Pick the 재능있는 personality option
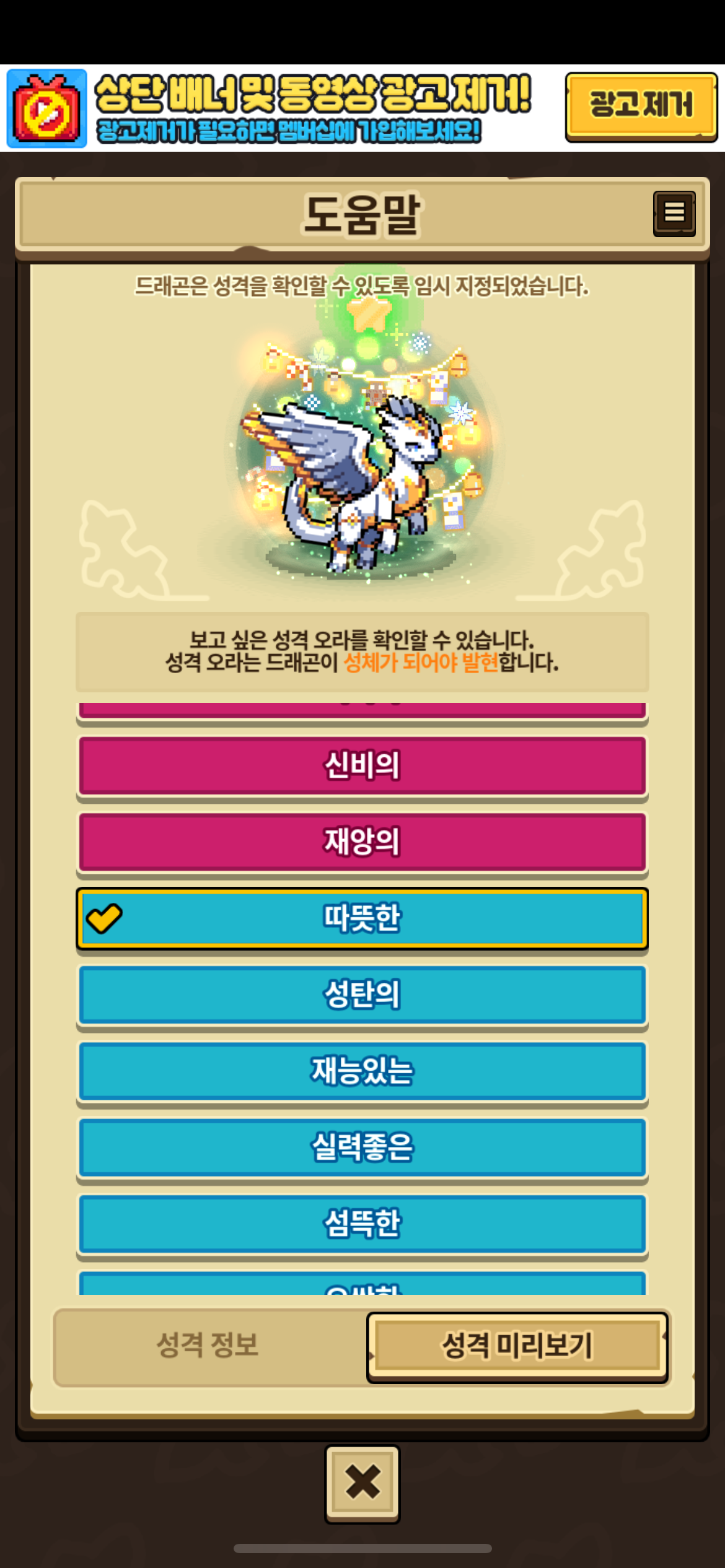 point(362,1071)
